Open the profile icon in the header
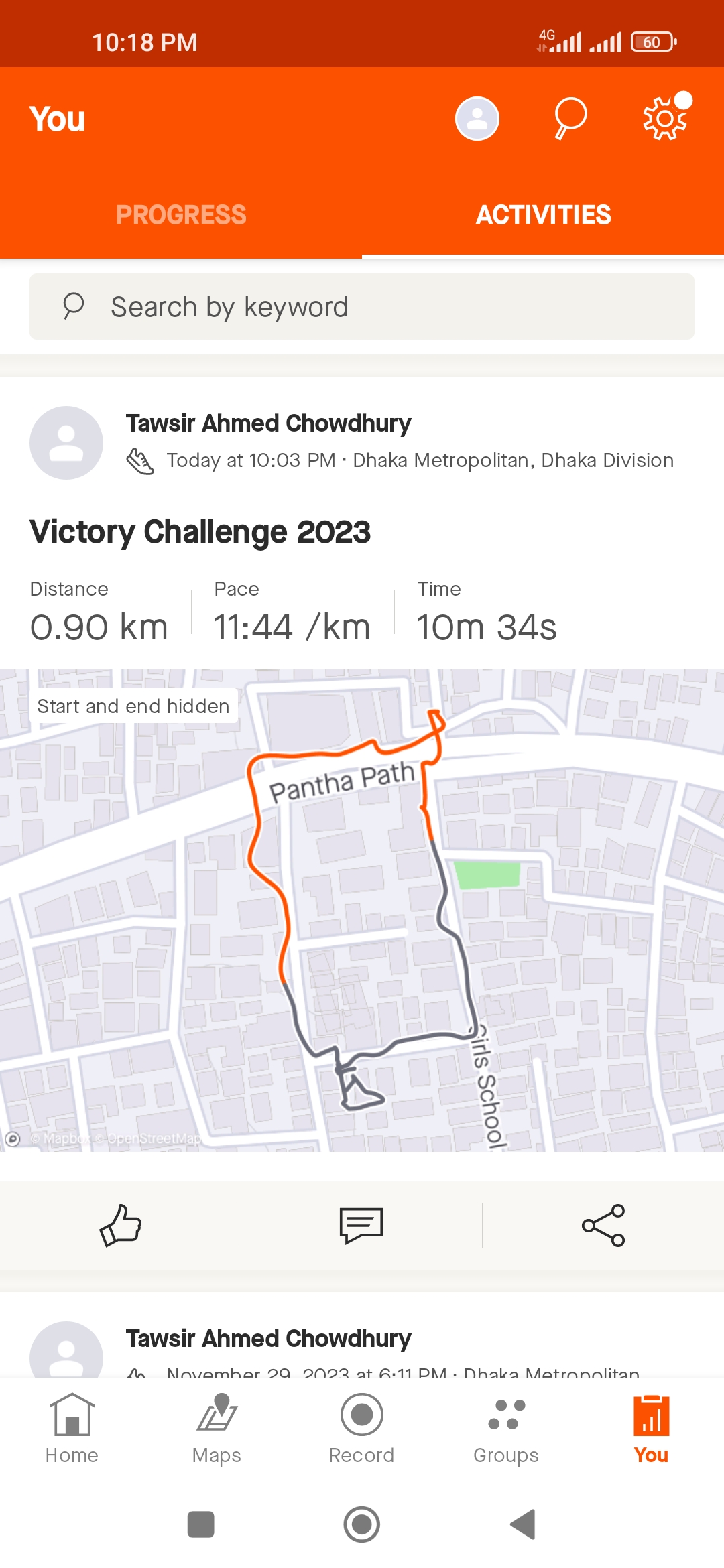Image resolution: width=724 pixels, height=1568 pixels. coord(477,119)
